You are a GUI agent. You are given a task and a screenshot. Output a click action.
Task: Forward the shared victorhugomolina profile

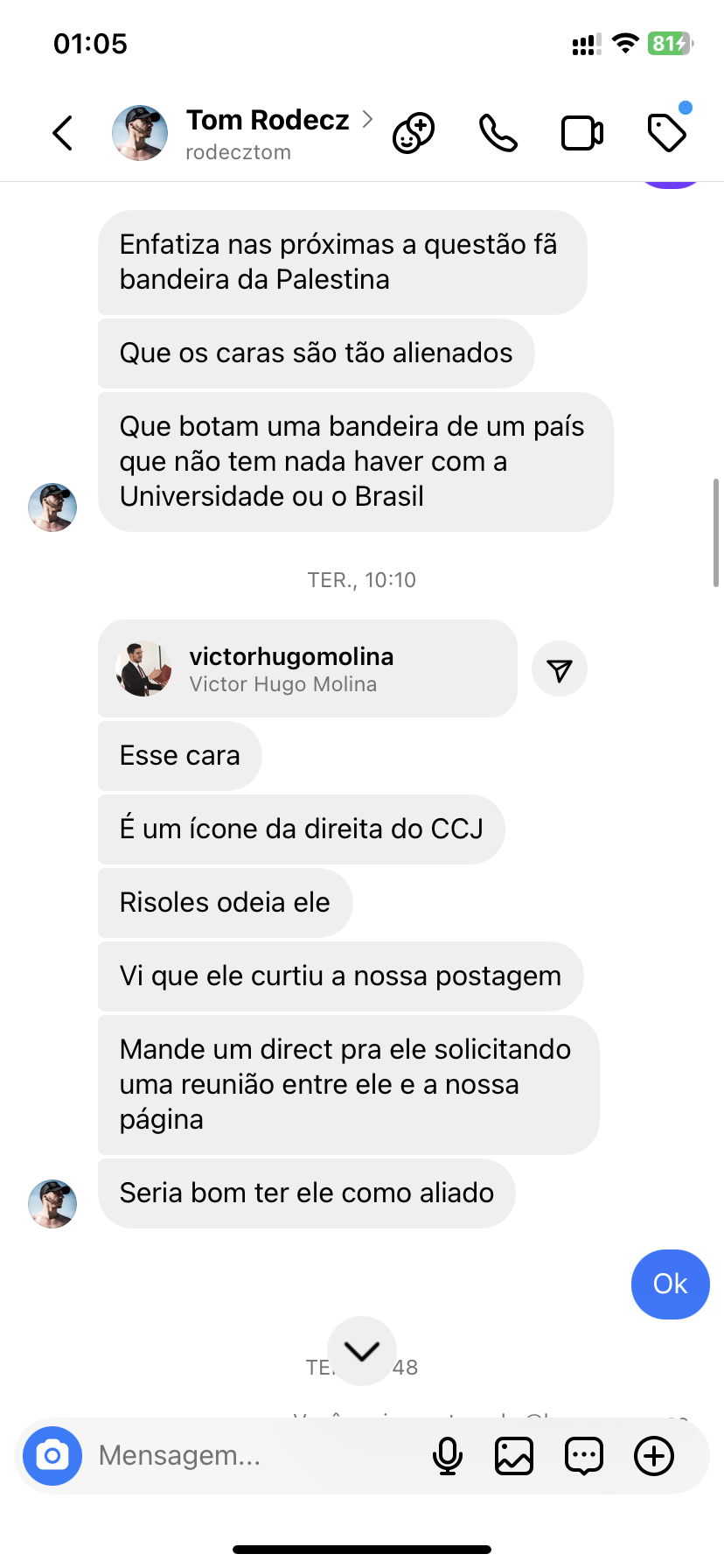[560, 670]
